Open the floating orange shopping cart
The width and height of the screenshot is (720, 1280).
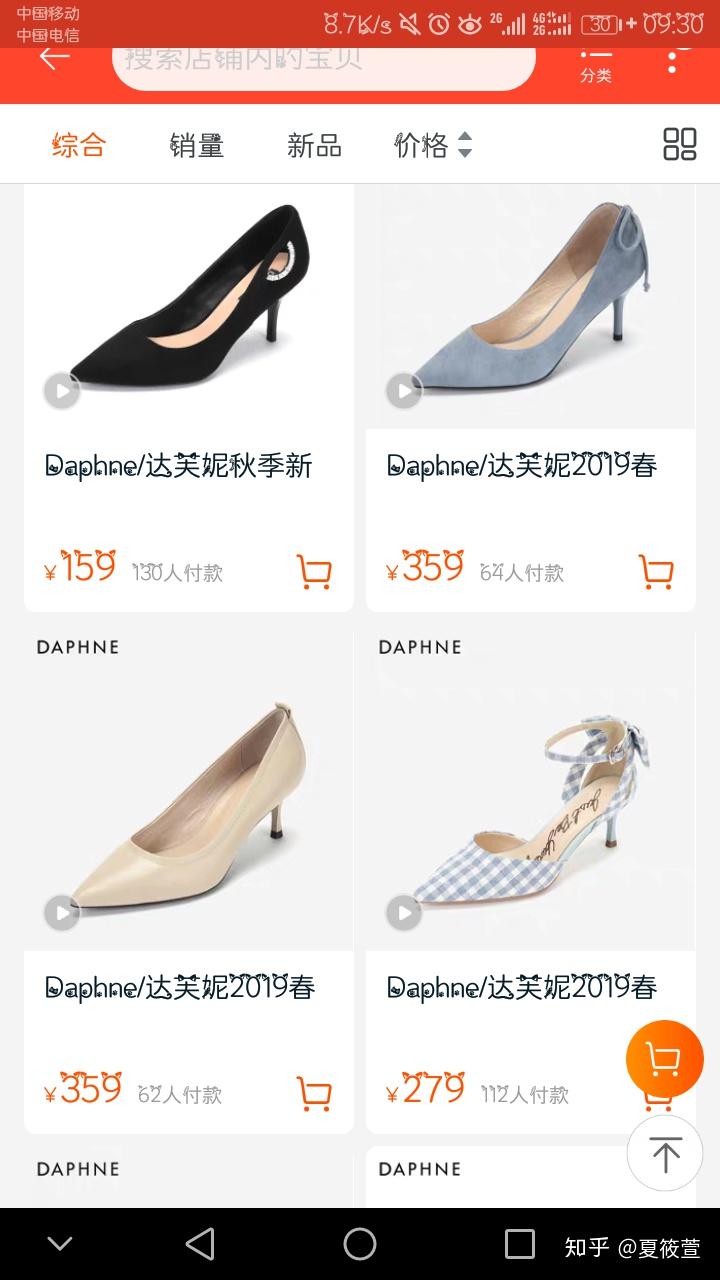click(665, 1059)
